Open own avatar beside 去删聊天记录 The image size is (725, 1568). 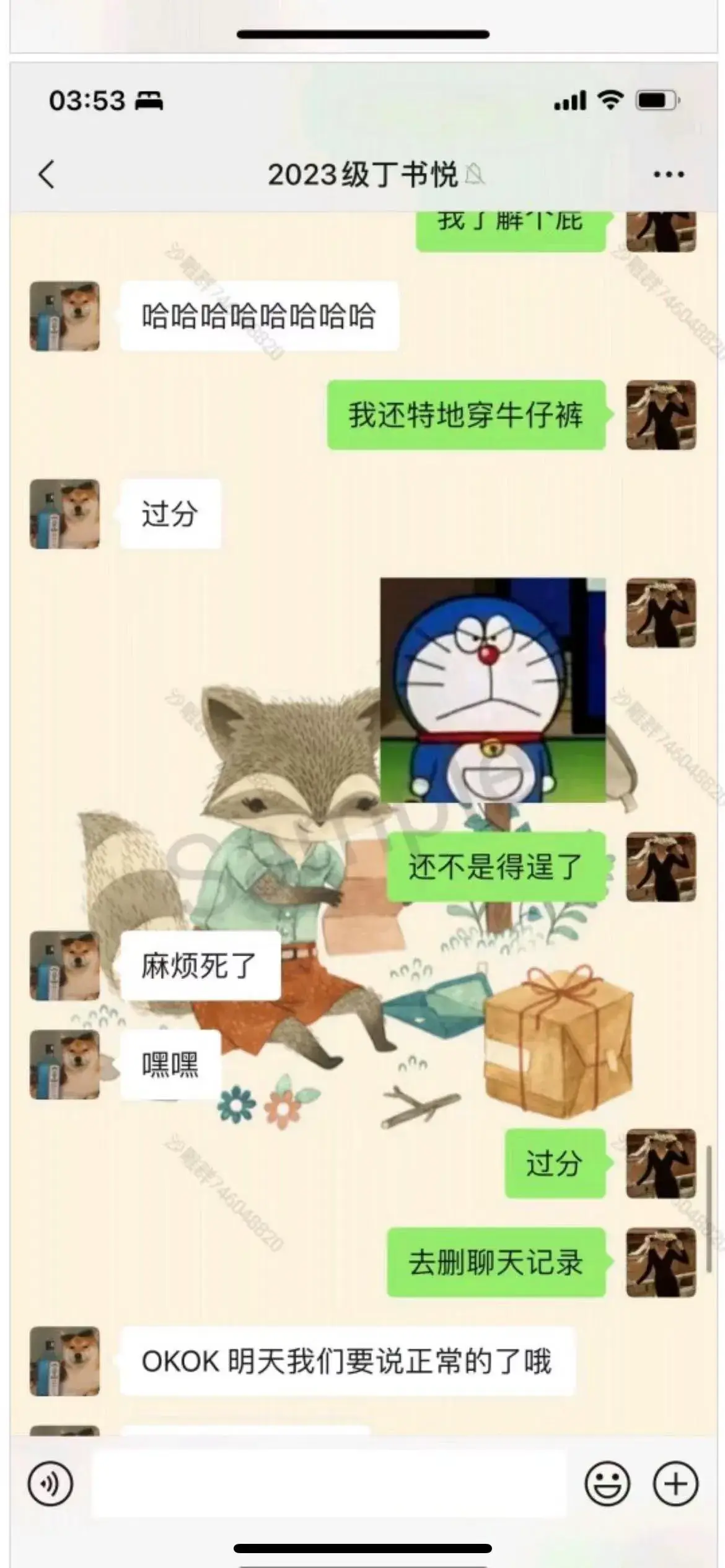point(661,1262)
